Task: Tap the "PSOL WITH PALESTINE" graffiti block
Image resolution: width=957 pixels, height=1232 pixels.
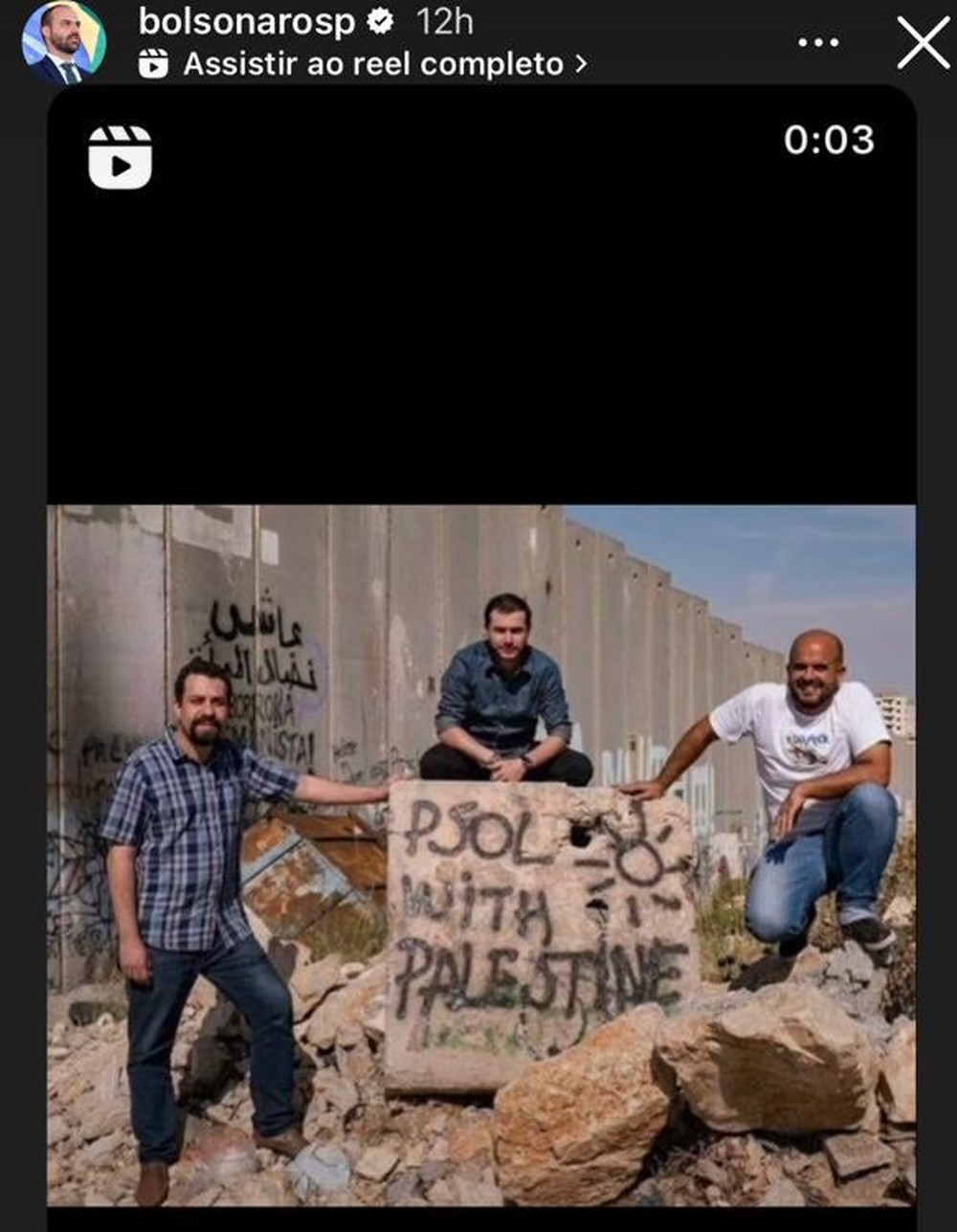Action: tap(536, 909)
